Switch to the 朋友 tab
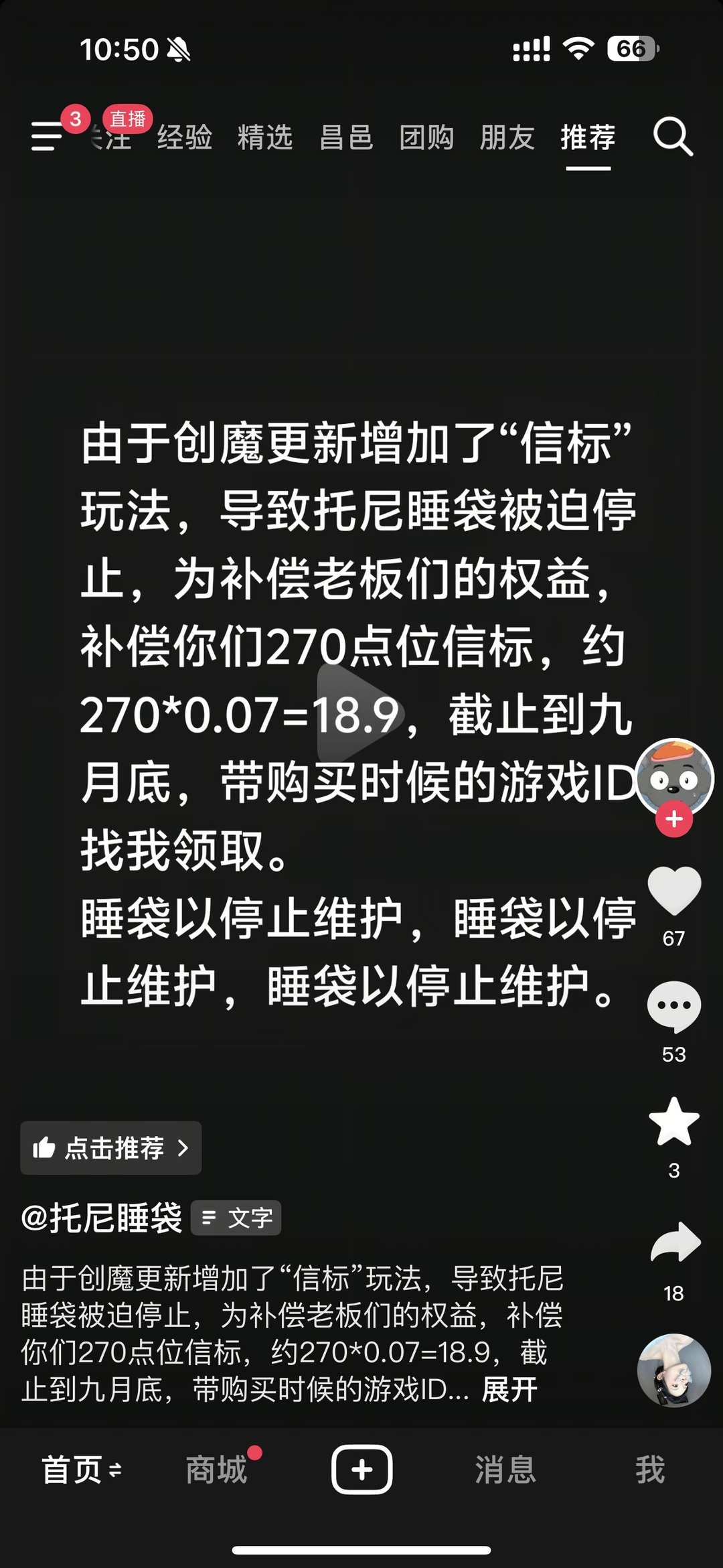Screen dimensions: 723x1568 pyautogui.click(x=507, y=137)
